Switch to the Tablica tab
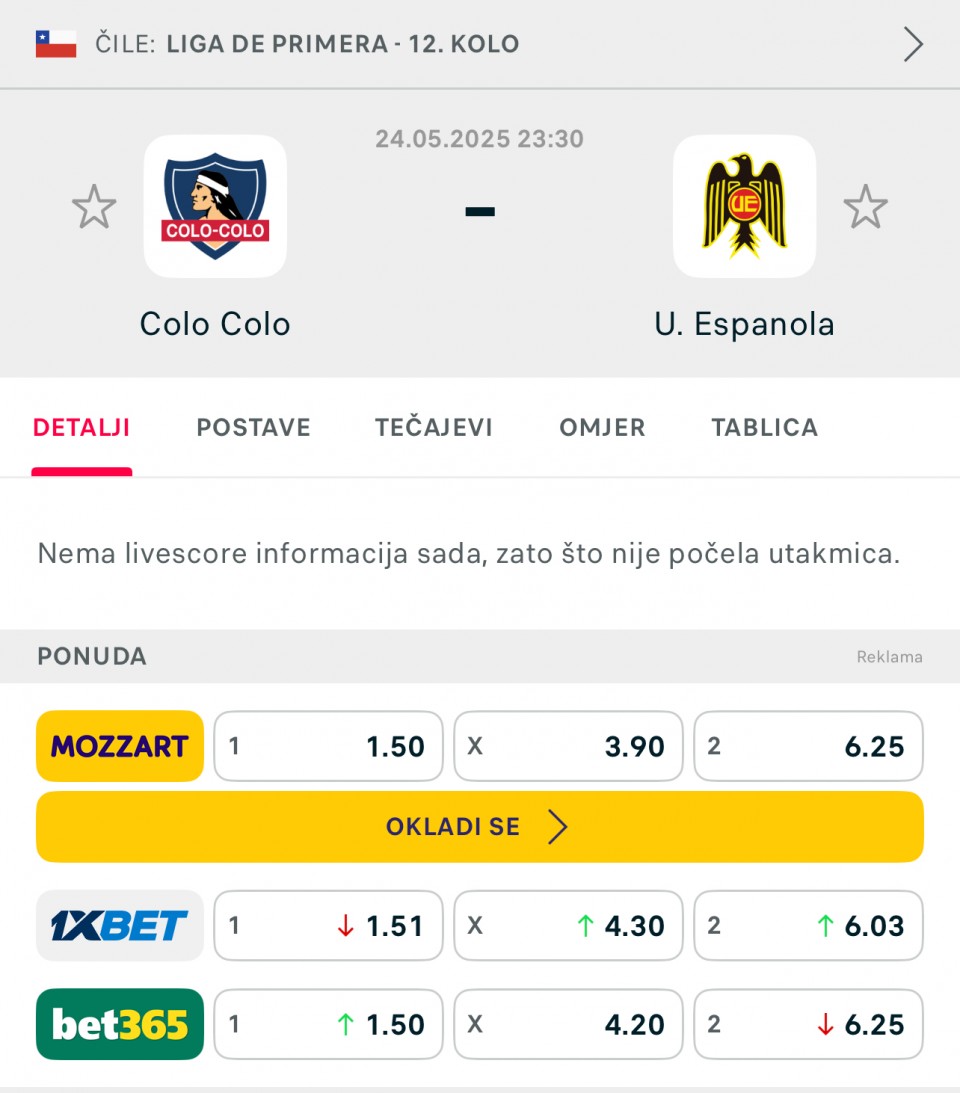This screenshot has height=1093, width=960. [765, 428]
